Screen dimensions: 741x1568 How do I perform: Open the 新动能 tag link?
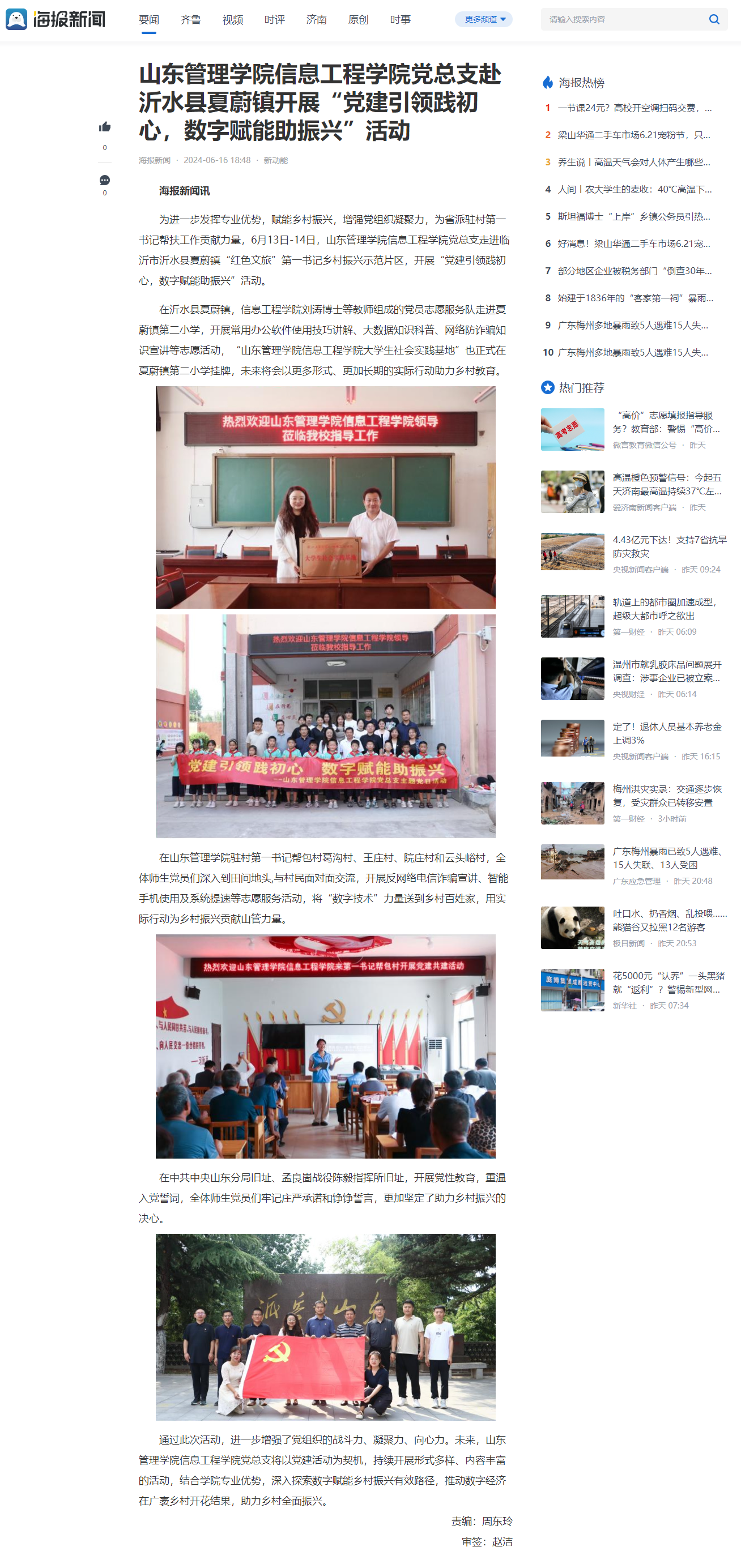(x=275, y=160)
